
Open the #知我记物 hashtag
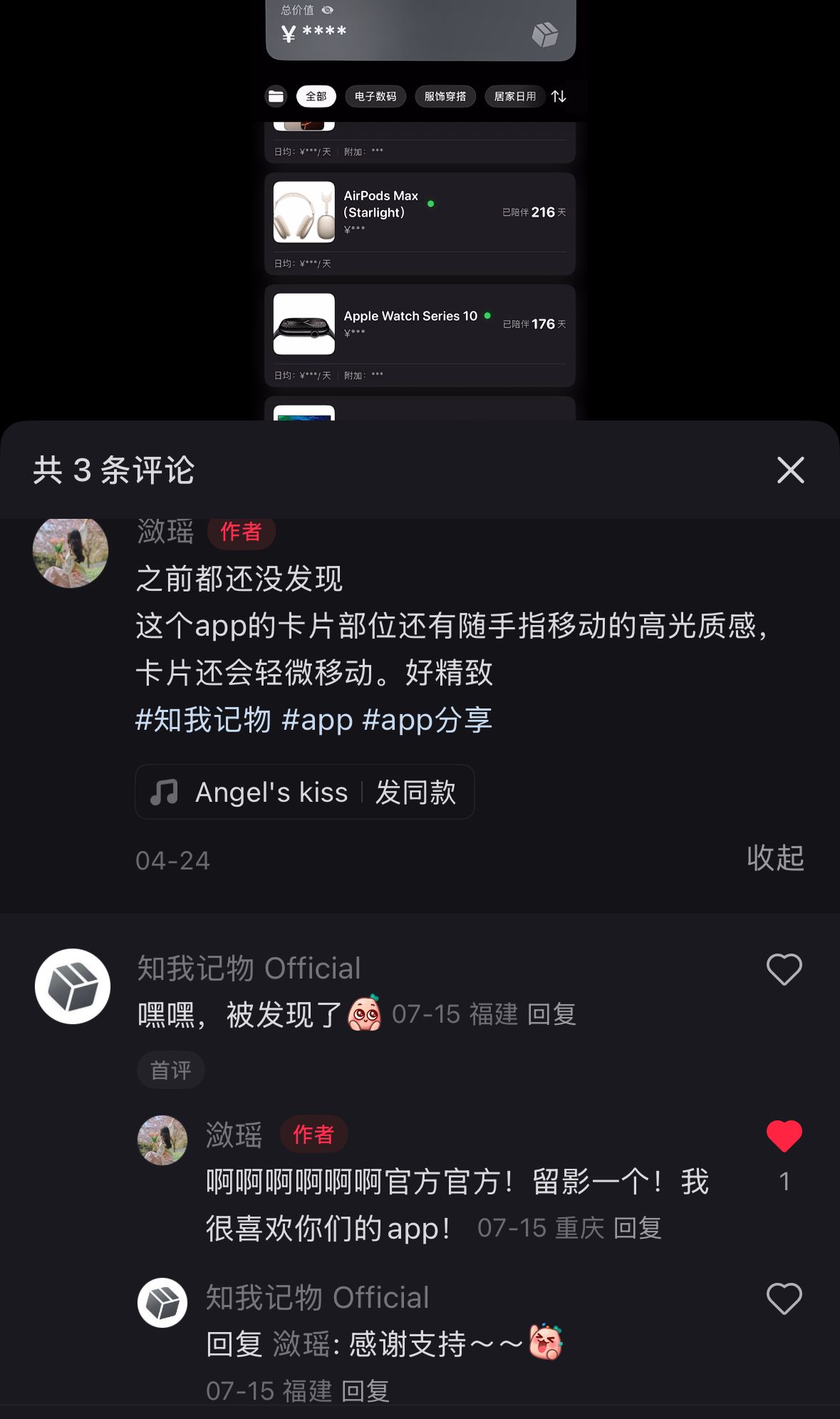tap(203, 720)
